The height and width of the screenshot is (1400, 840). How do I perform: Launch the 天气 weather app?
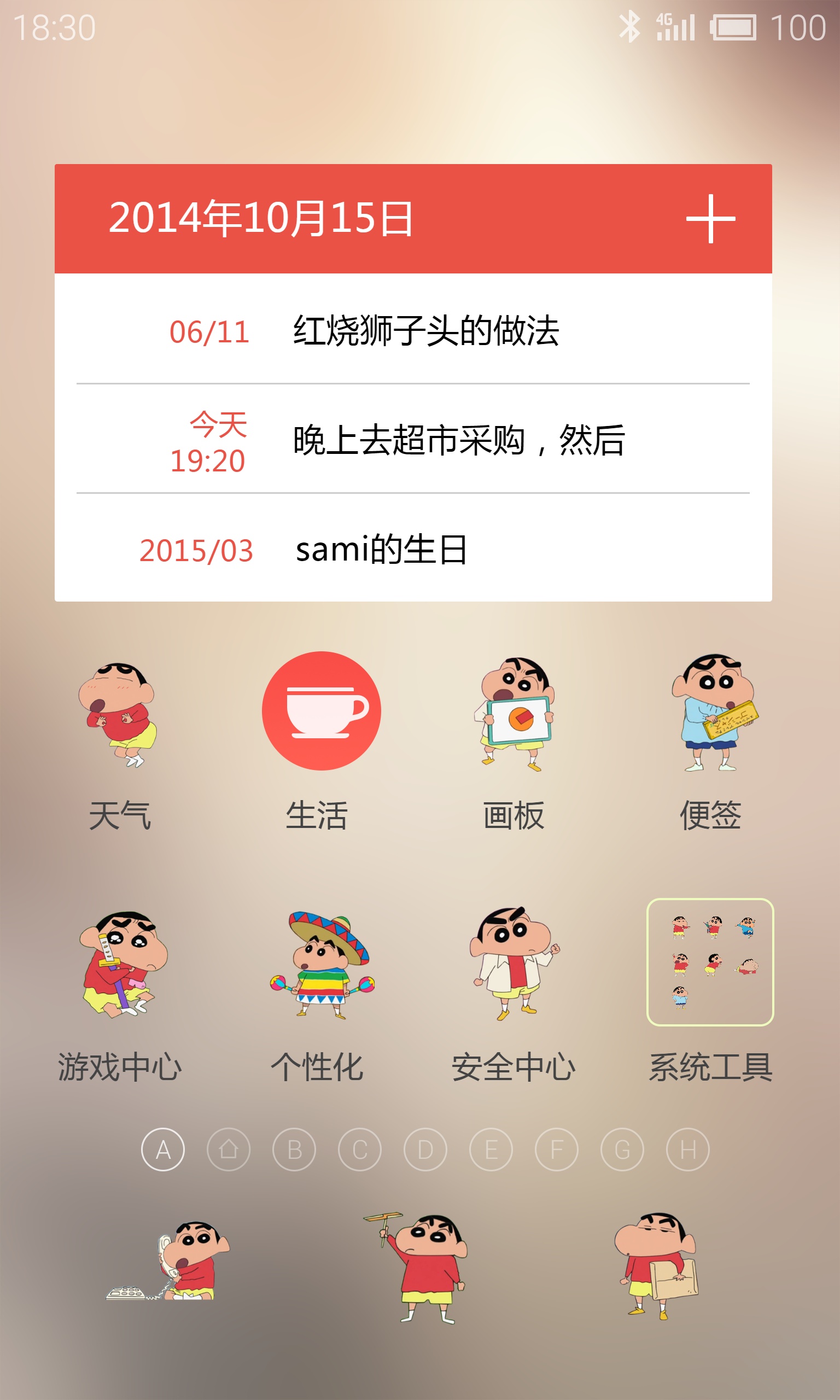point(119,742)
